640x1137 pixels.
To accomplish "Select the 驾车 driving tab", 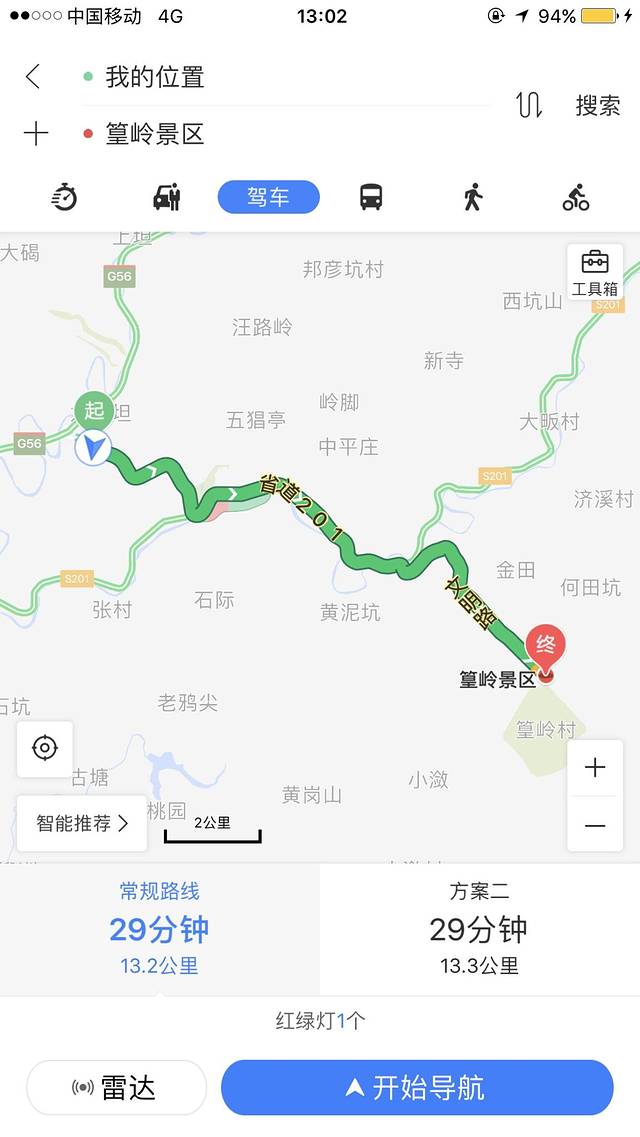I will pyautogui.click(x=268, y=197).
